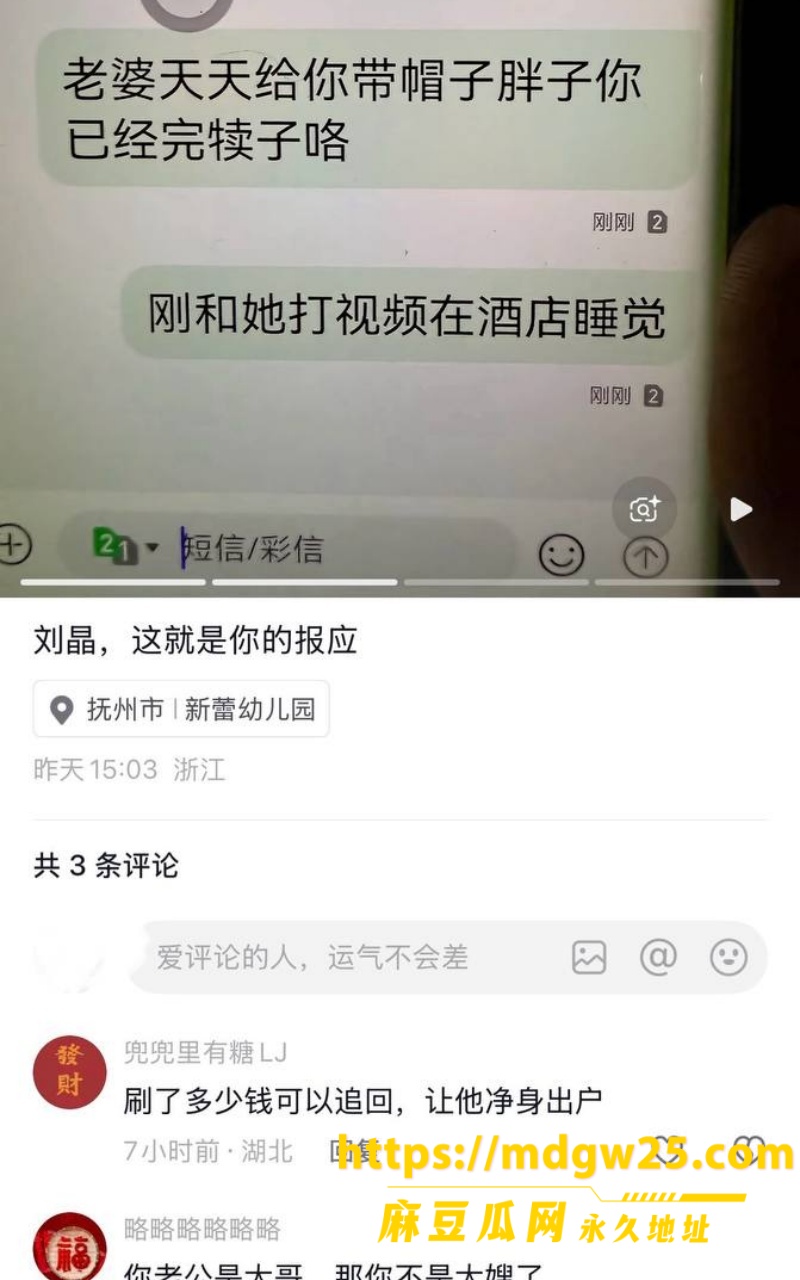The height and width of the screenshot is (1280, 800).
Task: Like the comment by 兜兜里有糖LJ
Action: point(749,1151)
